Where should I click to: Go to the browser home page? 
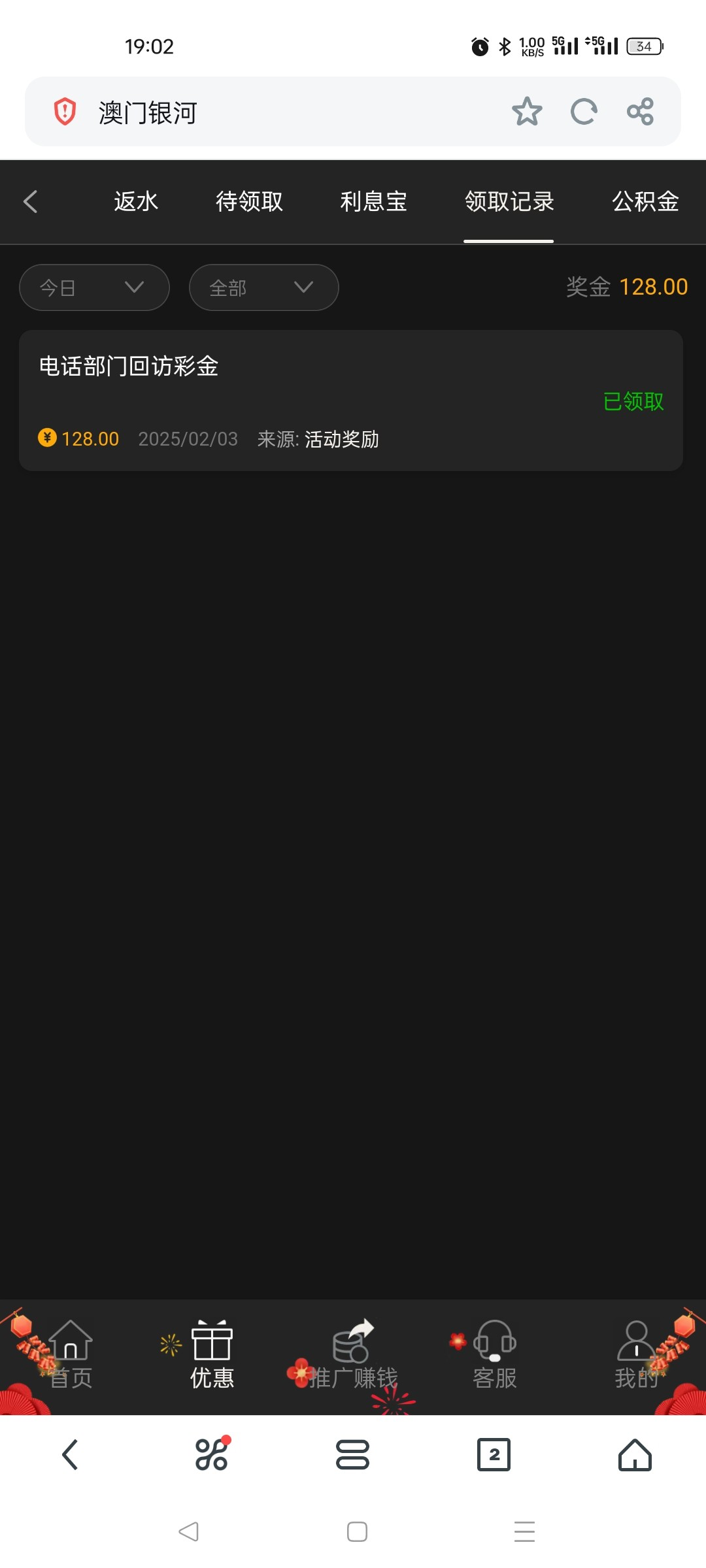click(635, 1454)
